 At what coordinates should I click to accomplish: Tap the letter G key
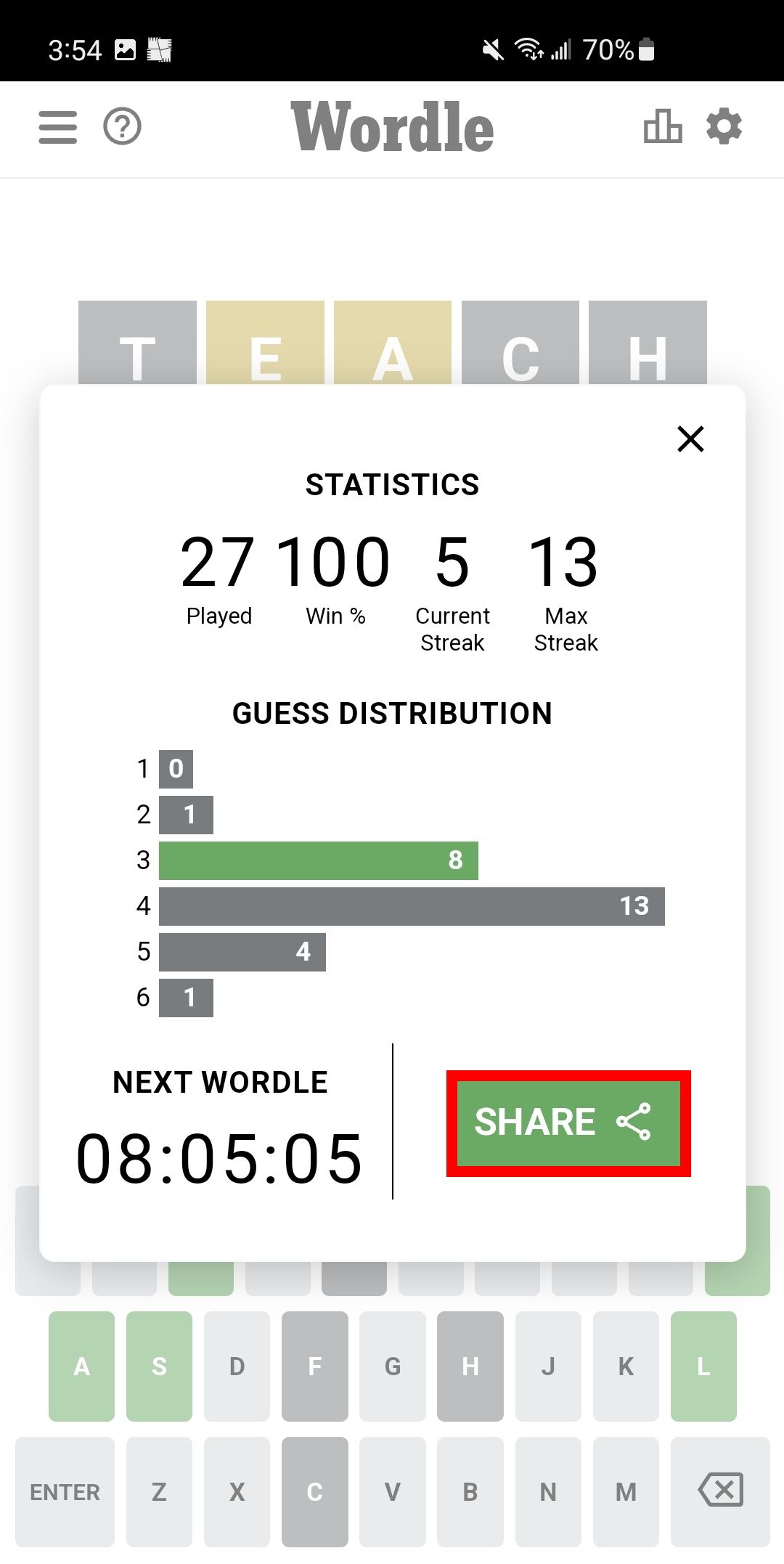[x=393, y=1367]
